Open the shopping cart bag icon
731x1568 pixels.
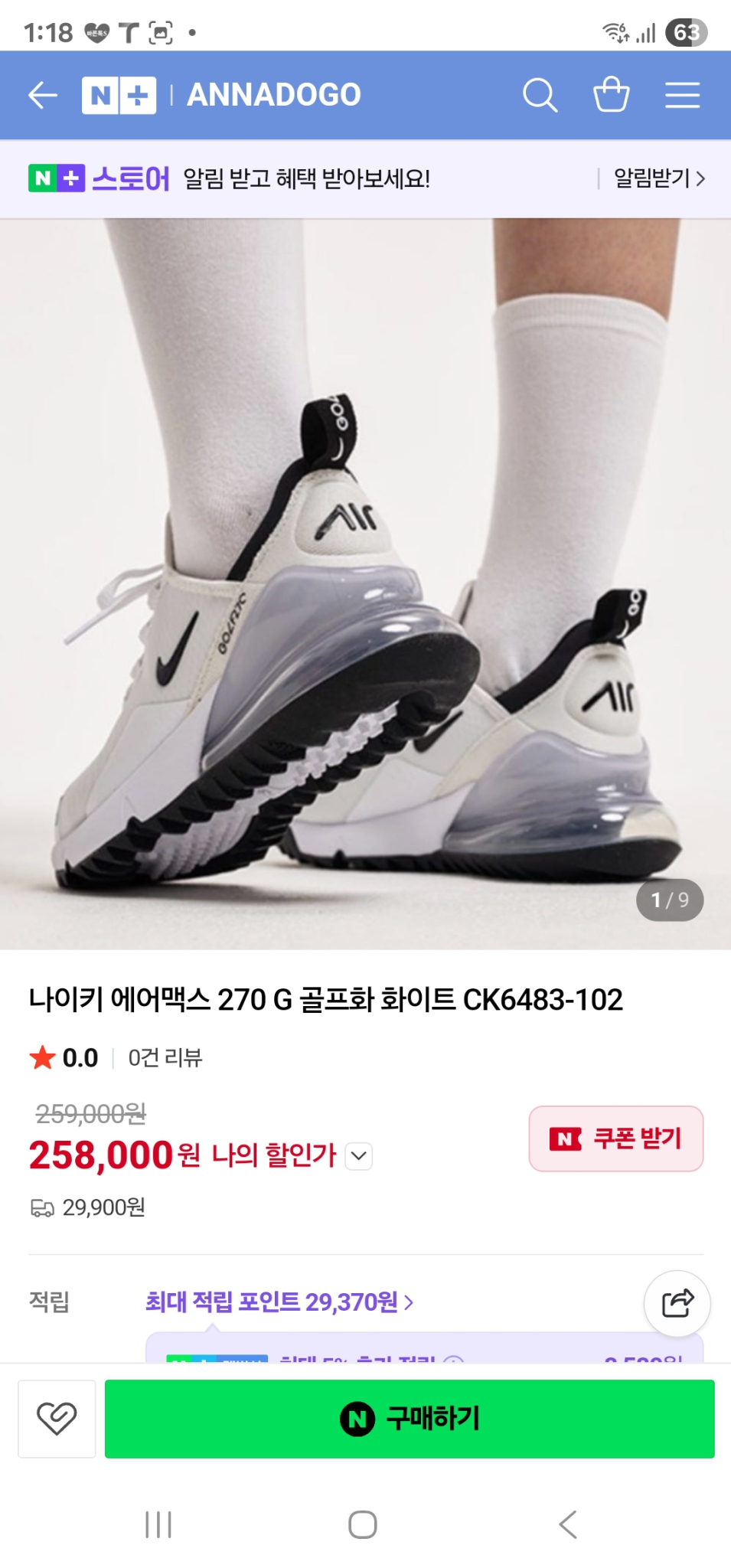(612, 94)
